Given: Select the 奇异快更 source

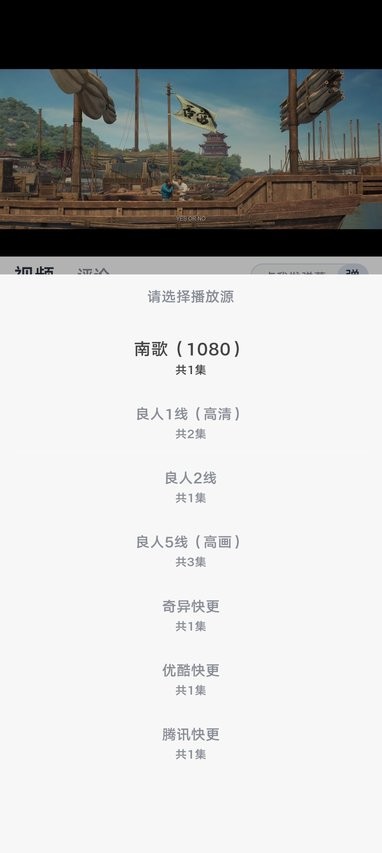Looking at the screenshot, I should 190,615.
